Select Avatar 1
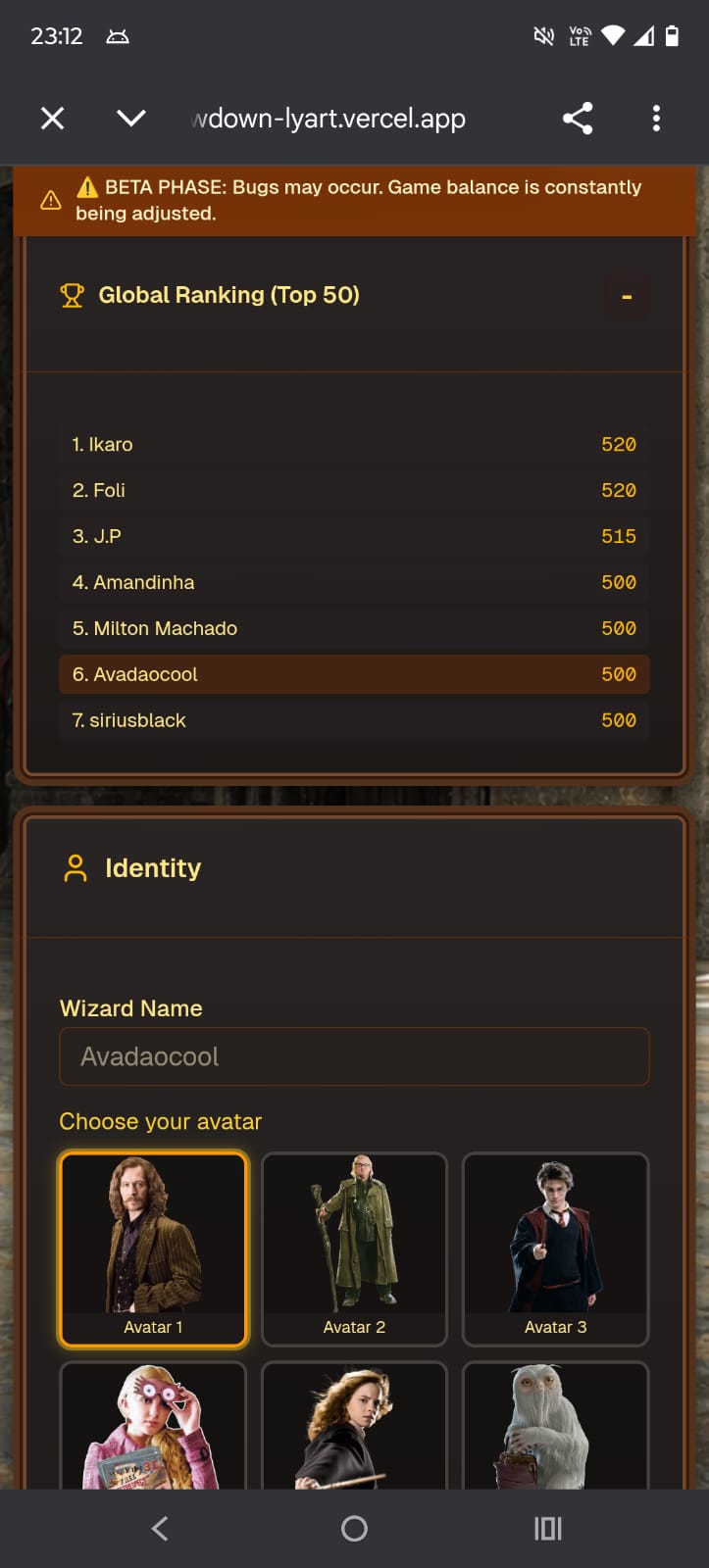Screen dimensions: 709x1568 153,1249
